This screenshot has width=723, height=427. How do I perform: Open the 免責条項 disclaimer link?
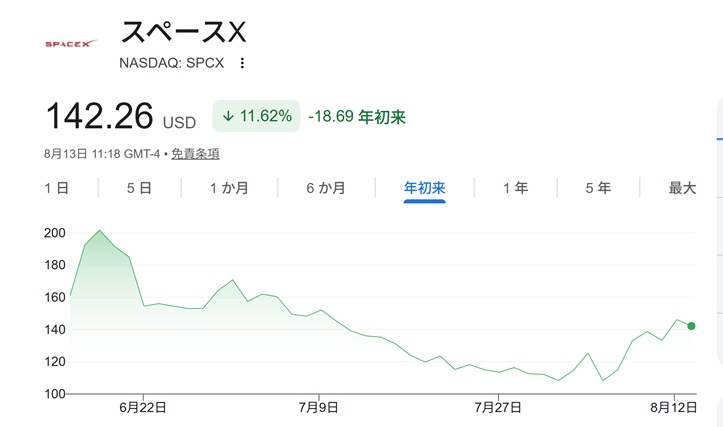tap(195, 154)
